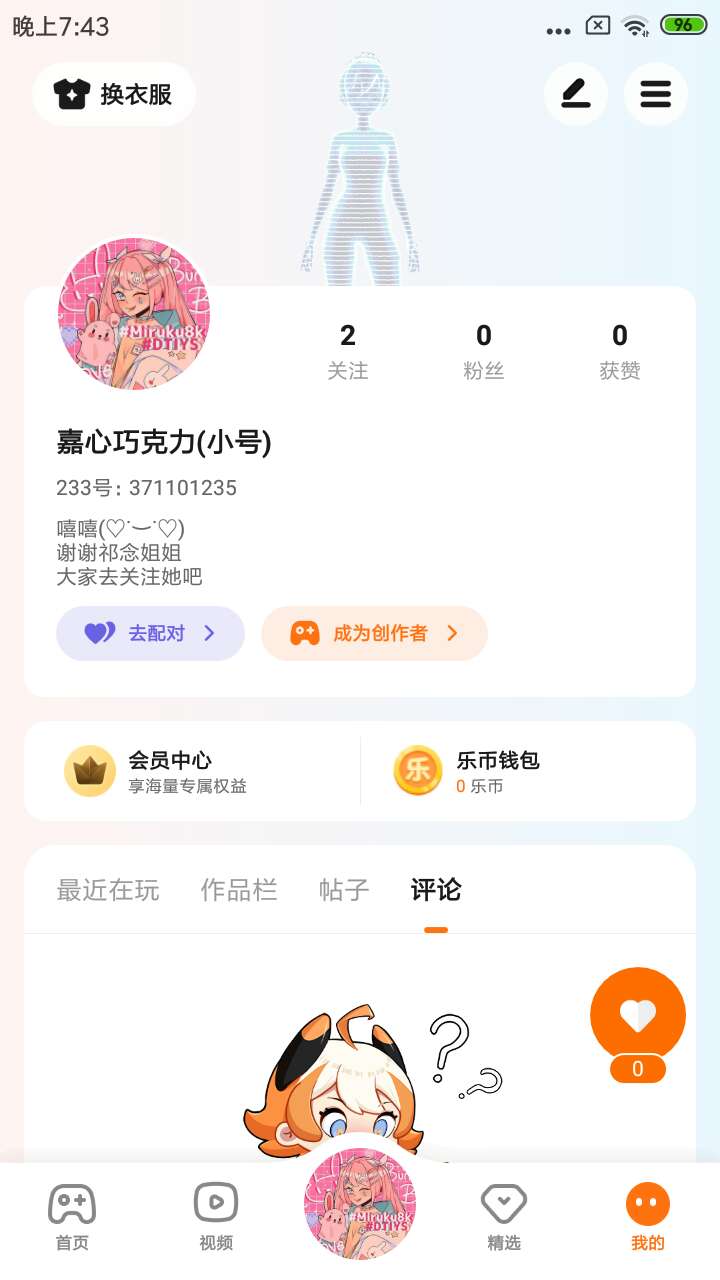Go to the 首页 home tab
This screenshot has height=1280, width=720.
pyautogui.click(x=72, y=1215)
